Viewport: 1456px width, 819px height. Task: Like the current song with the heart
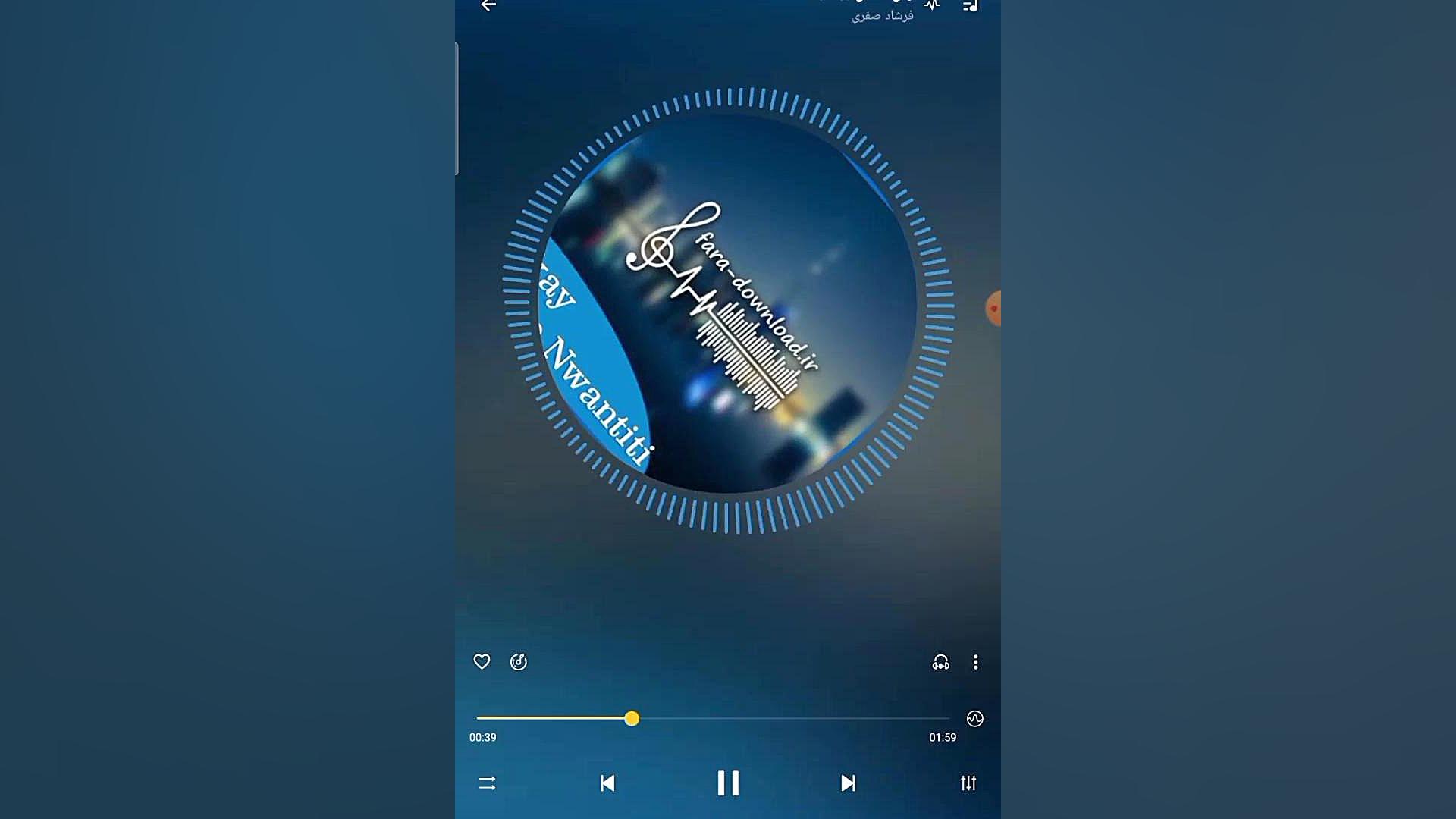482,662
